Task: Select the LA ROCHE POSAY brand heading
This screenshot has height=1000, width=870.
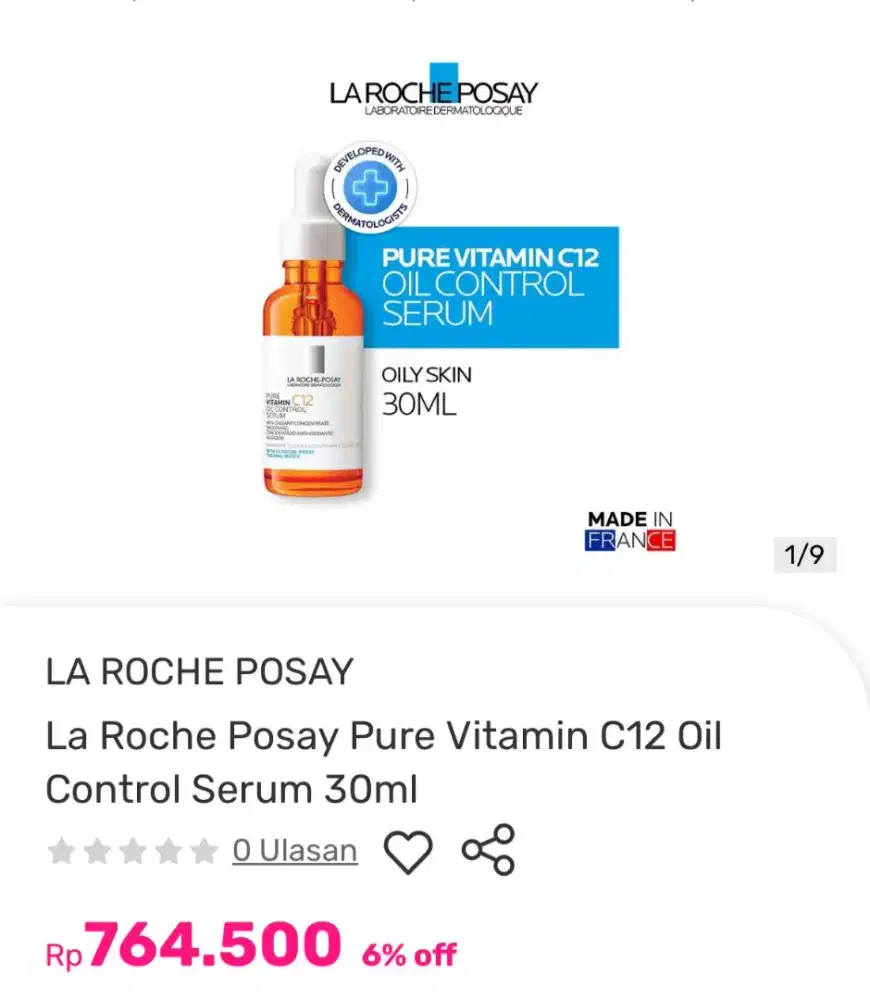Action: click(198, 671)
